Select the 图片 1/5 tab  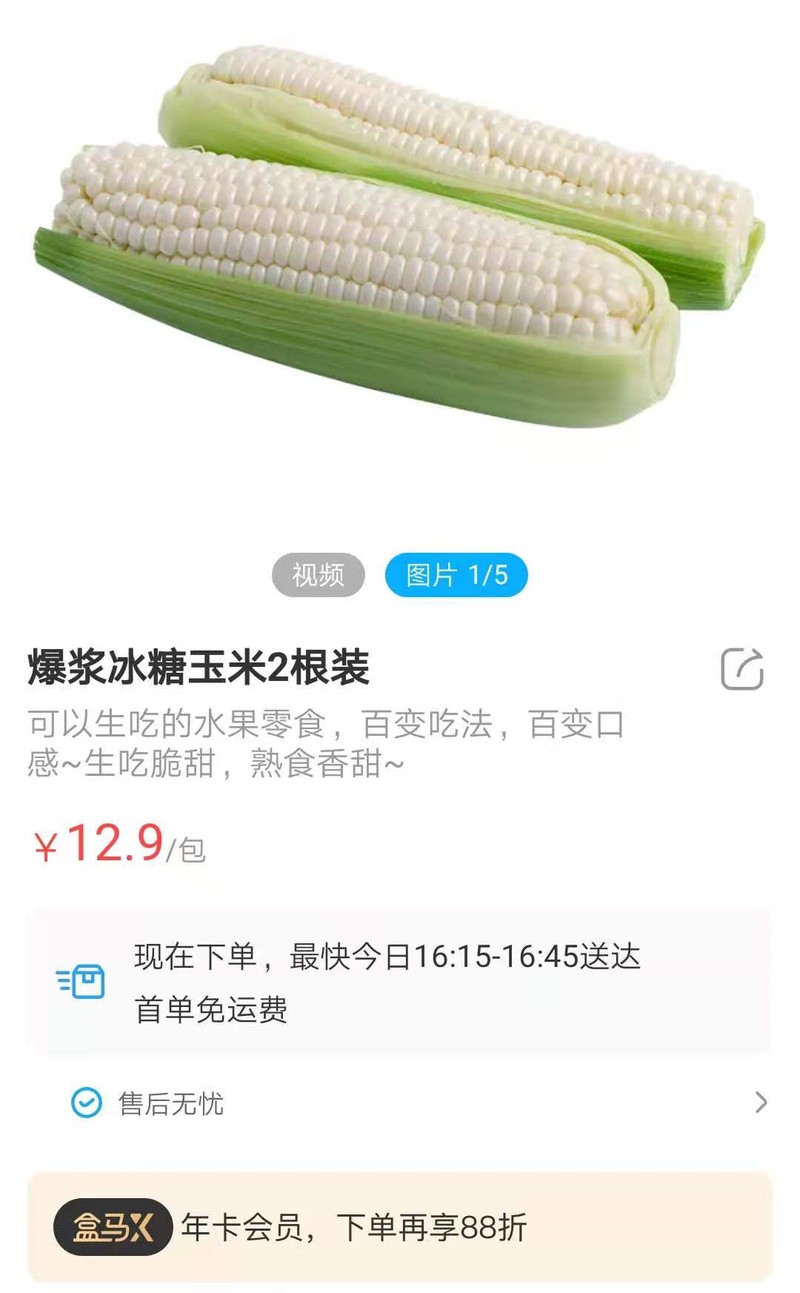456,575
